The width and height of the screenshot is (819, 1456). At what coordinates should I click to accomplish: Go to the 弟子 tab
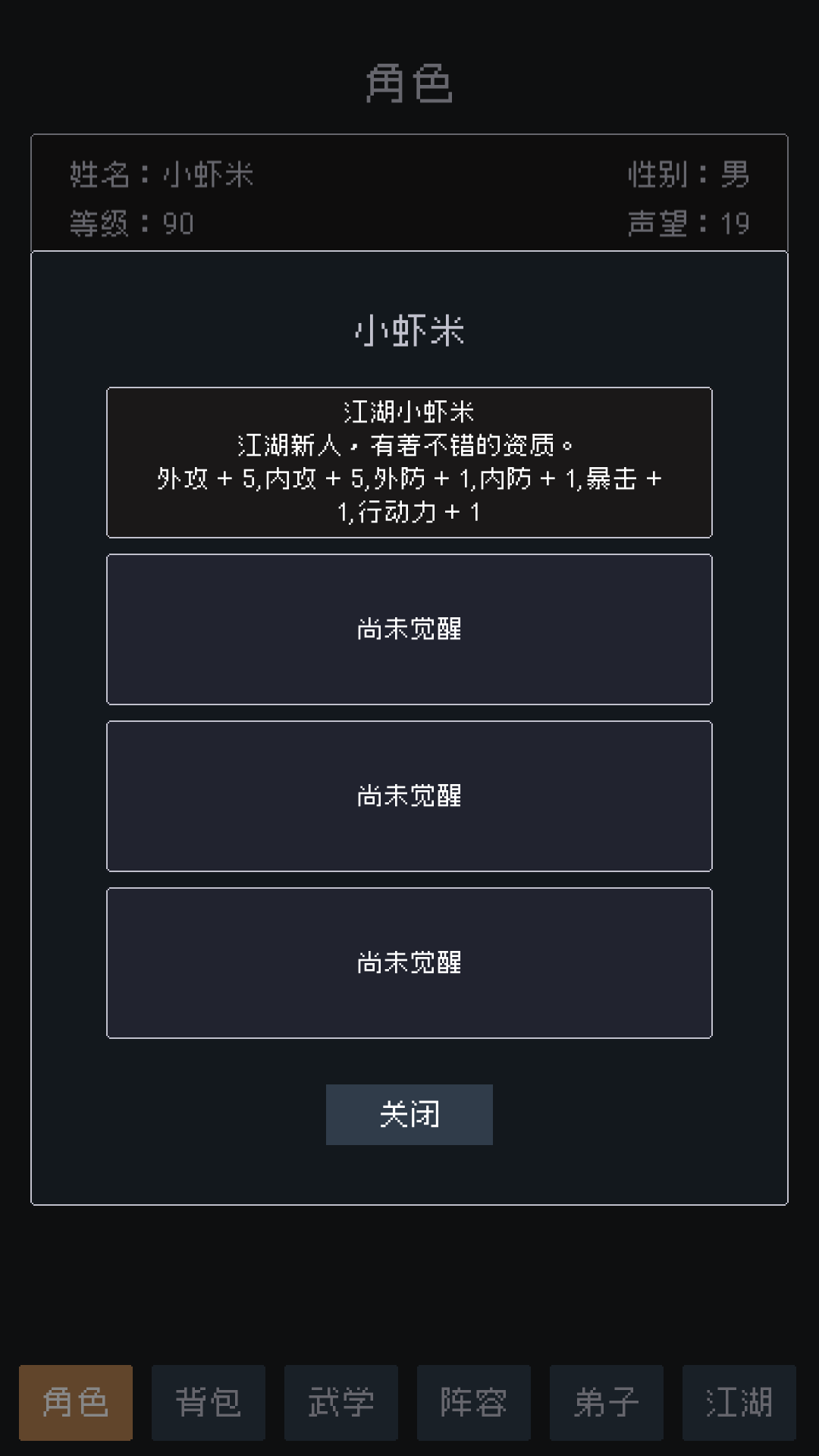tap(607, 1402)
